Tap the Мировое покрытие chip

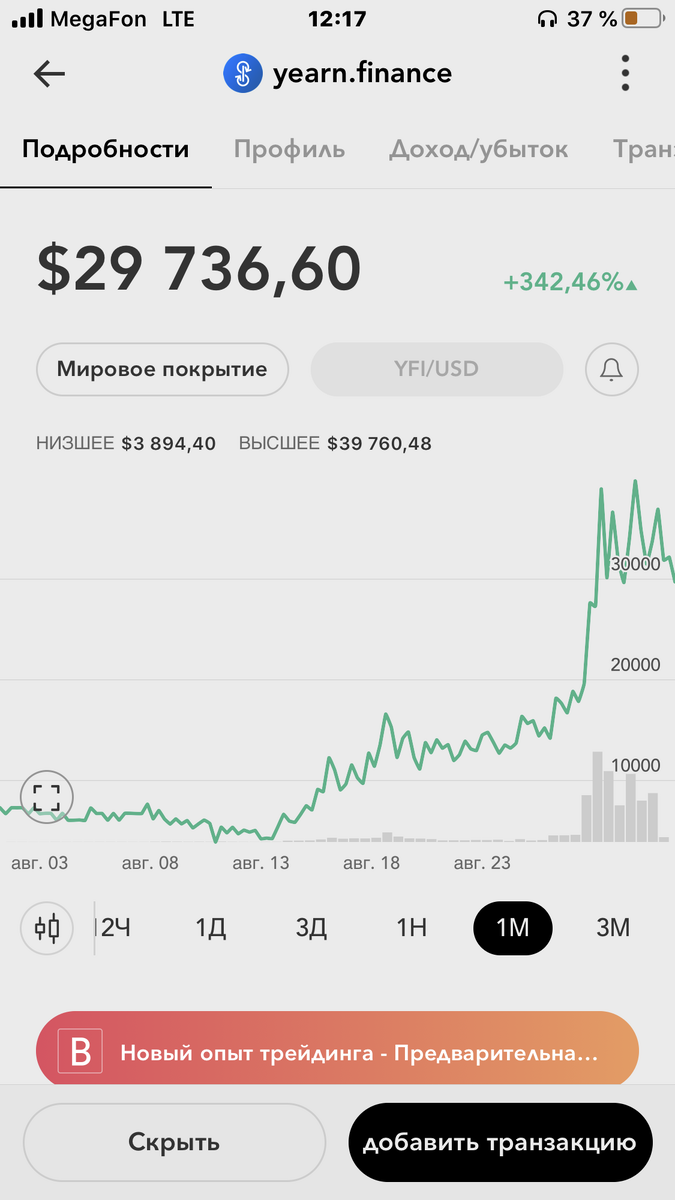162,369
